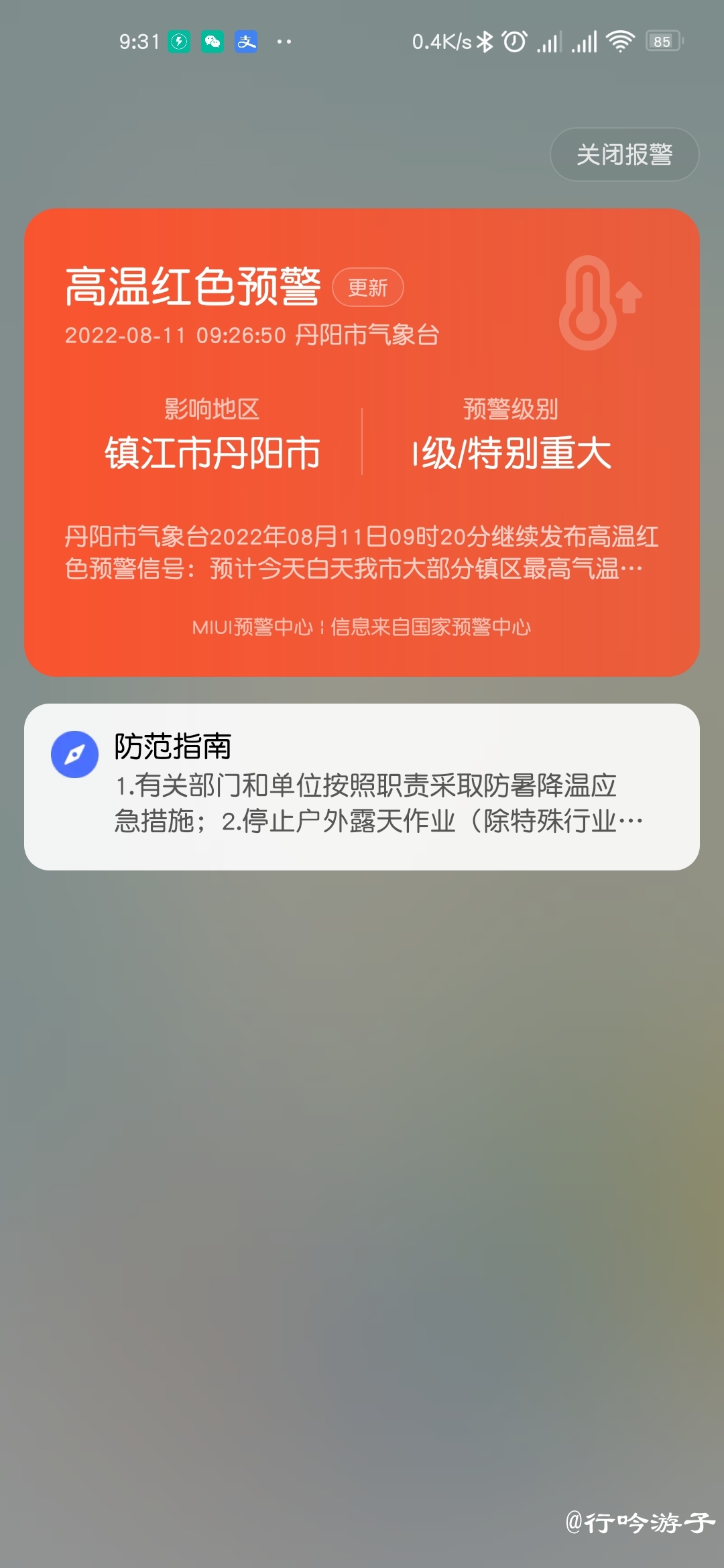Expand the 防范指南 guidance card

pyautogui.click(x=362, y=787)
